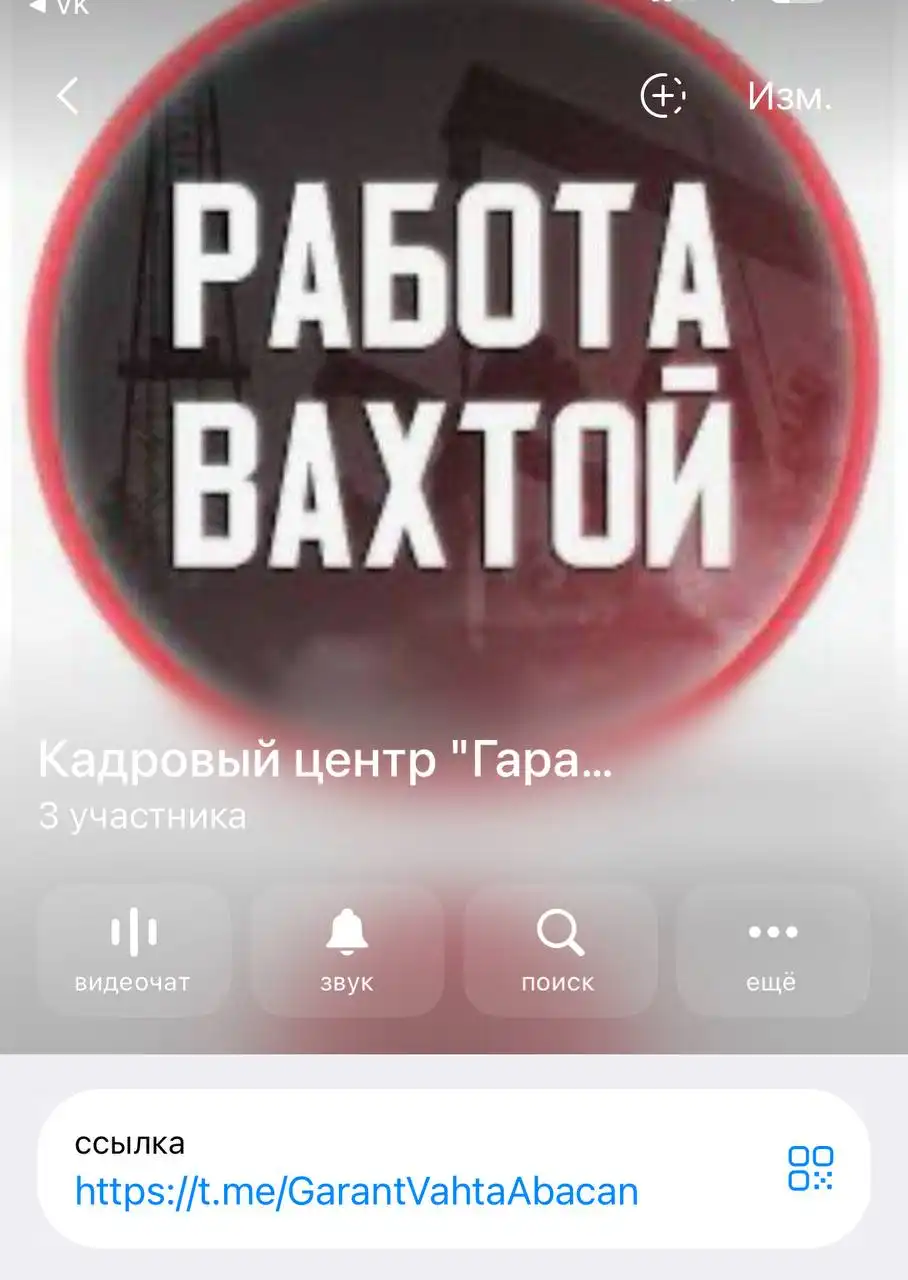Screen dimensions: 908x1280
Task: Open video chat with the видеочат icon
Action: 133,932
